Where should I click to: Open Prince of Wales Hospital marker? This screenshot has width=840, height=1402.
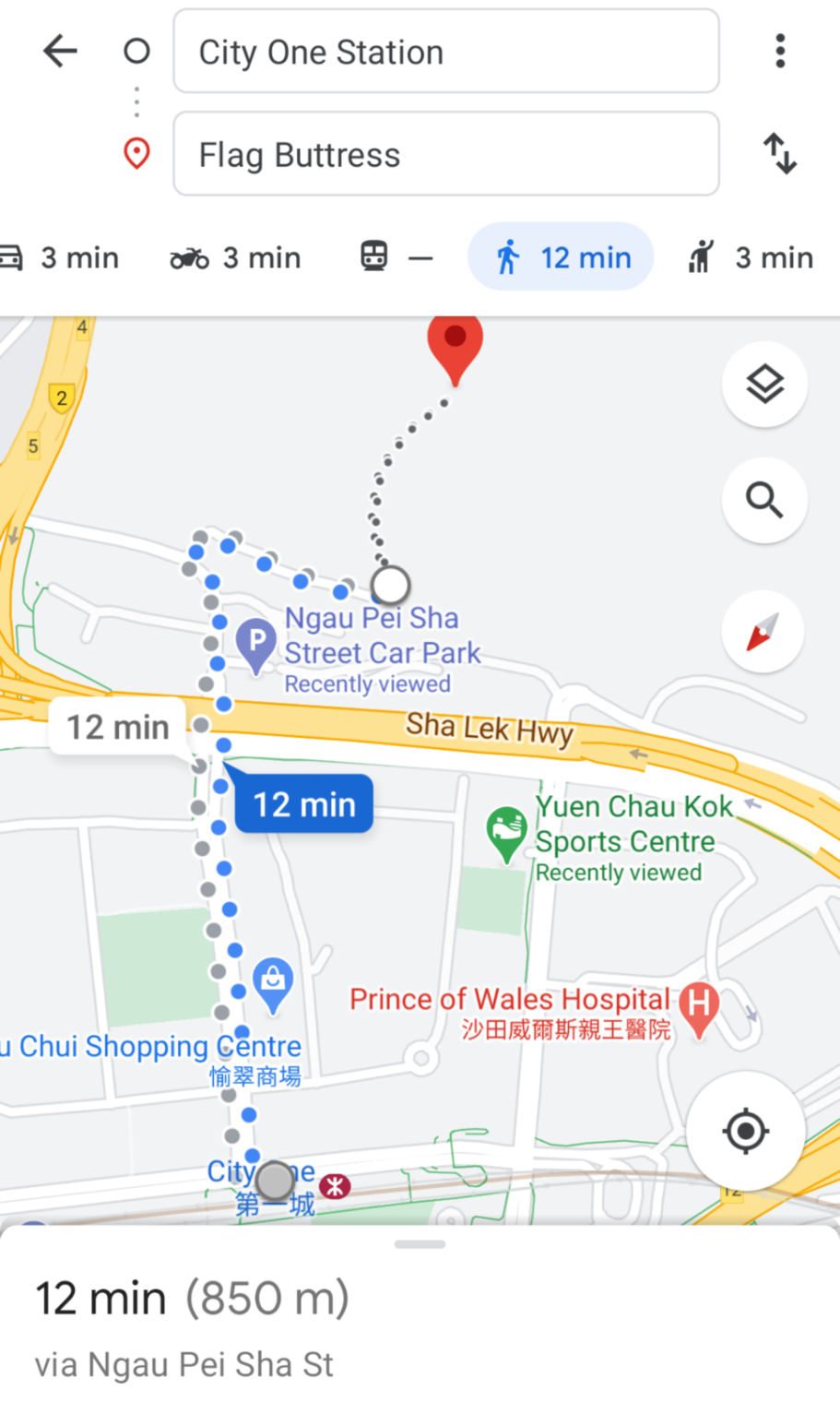tap(699, 1004)
